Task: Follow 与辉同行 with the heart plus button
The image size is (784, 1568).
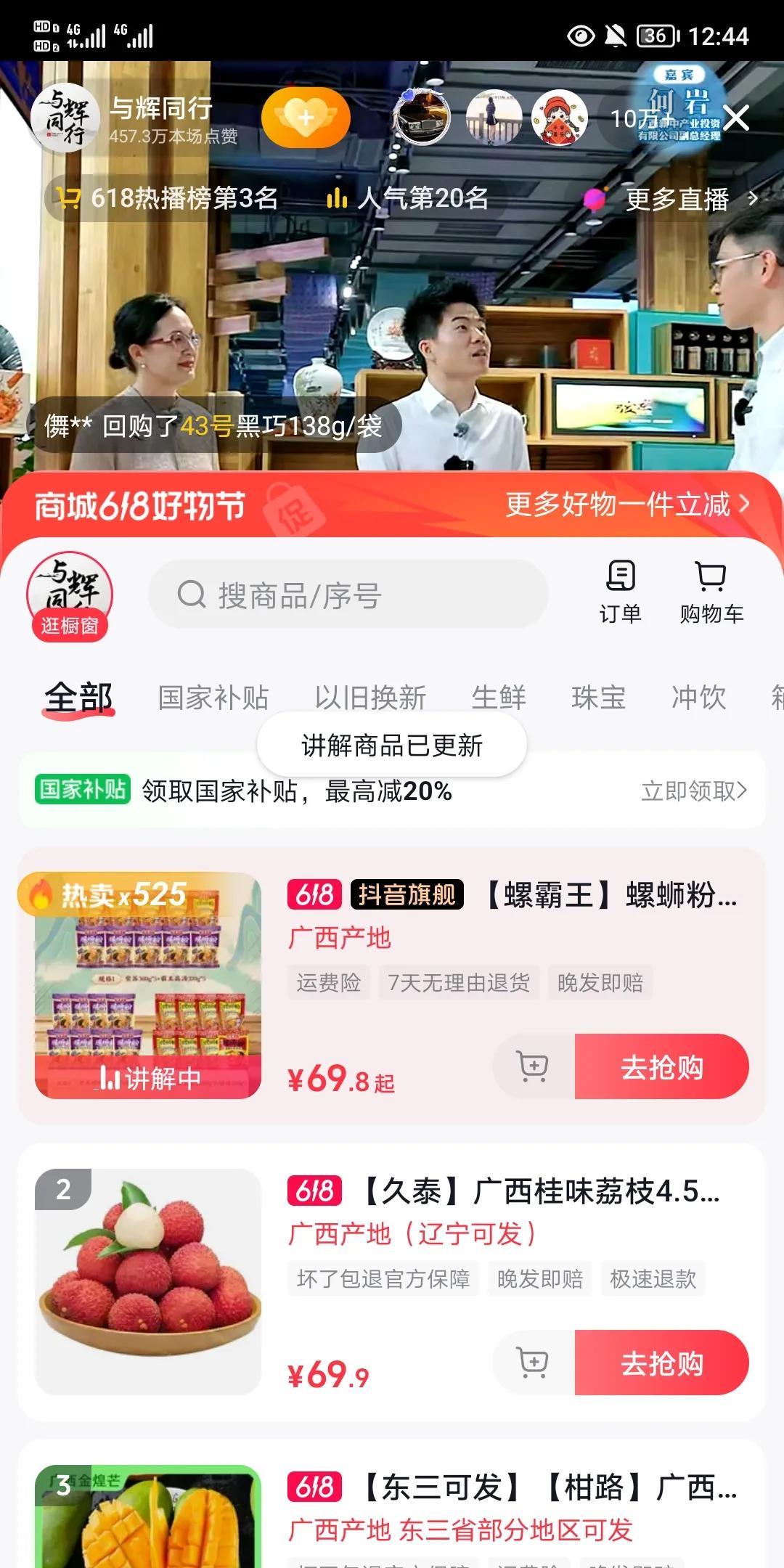Action: click(306, 118)
